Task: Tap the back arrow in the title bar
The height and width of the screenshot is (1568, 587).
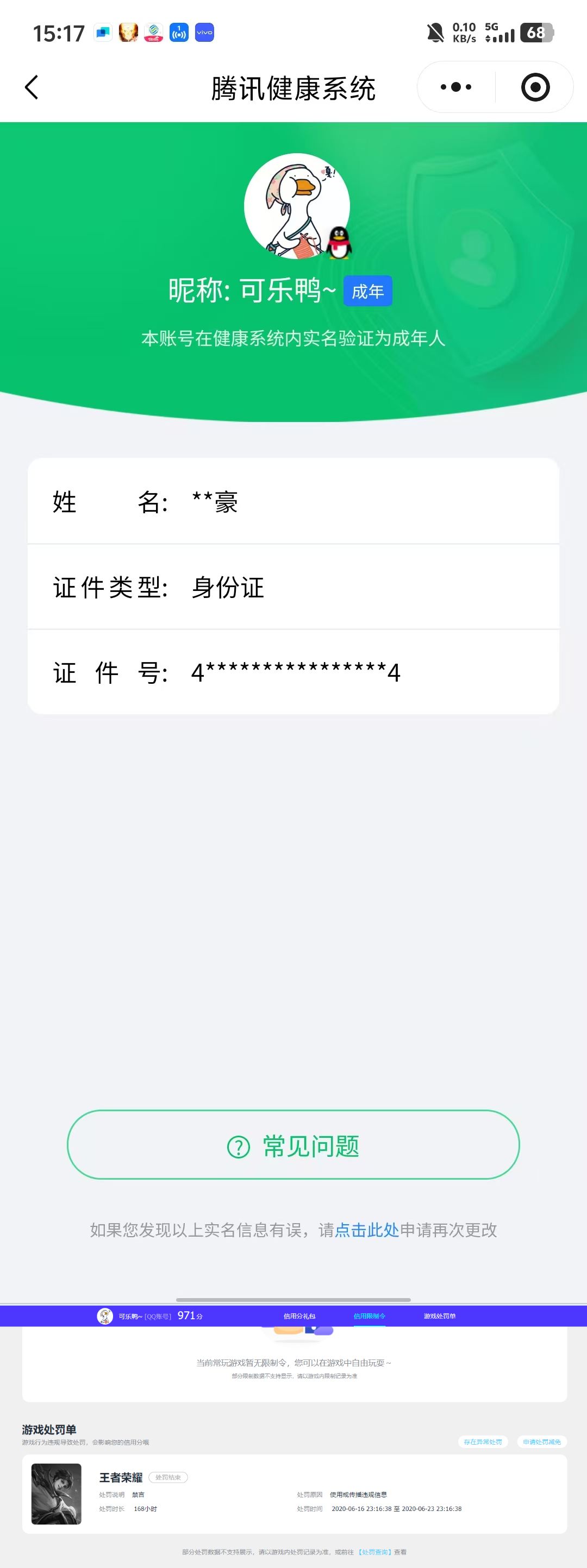Action: (x=32, y=86)
